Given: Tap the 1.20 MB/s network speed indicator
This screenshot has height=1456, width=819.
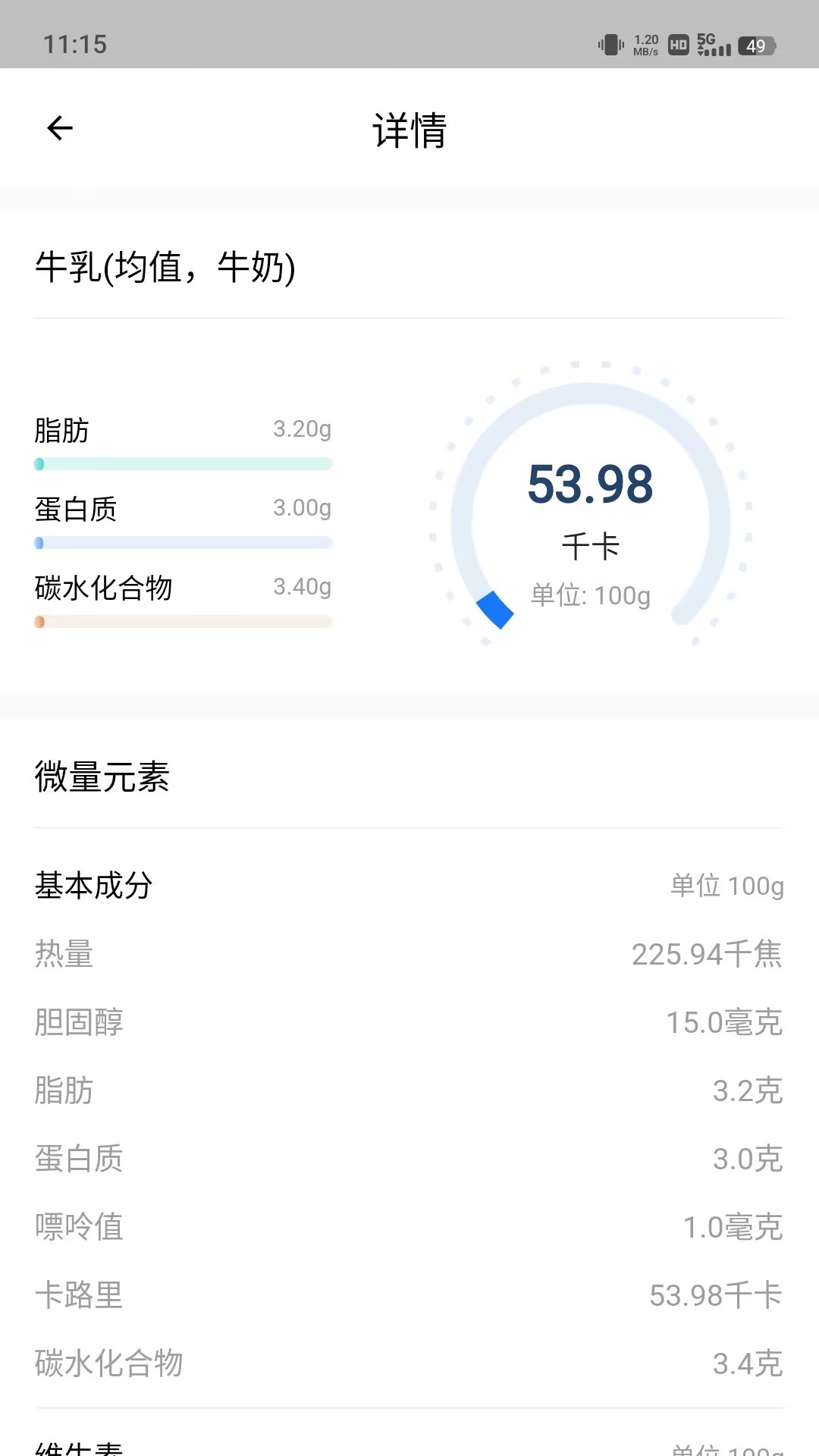Looking at the screenshot, I should [x=645, y=44].
